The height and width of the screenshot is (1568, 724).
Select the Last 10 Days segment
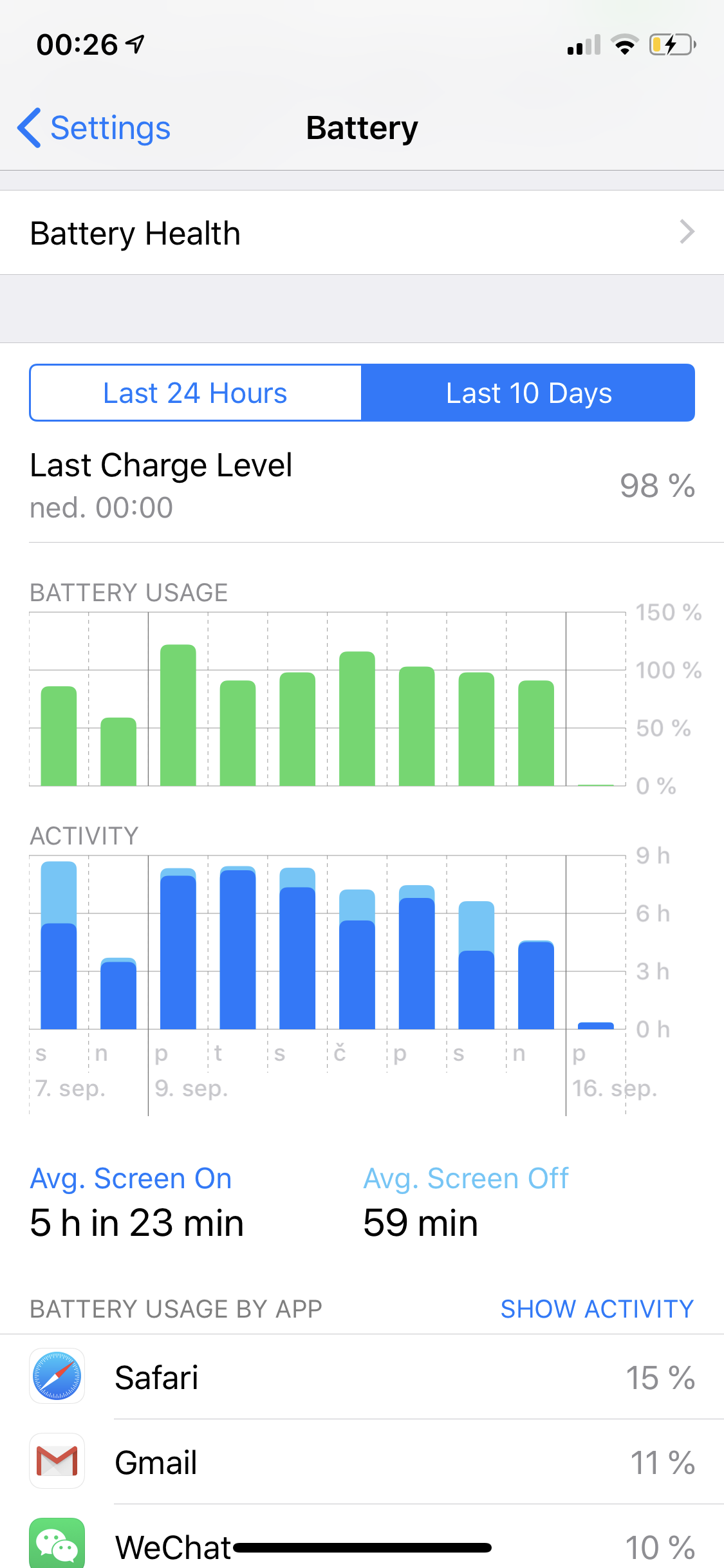click(528, 393)
